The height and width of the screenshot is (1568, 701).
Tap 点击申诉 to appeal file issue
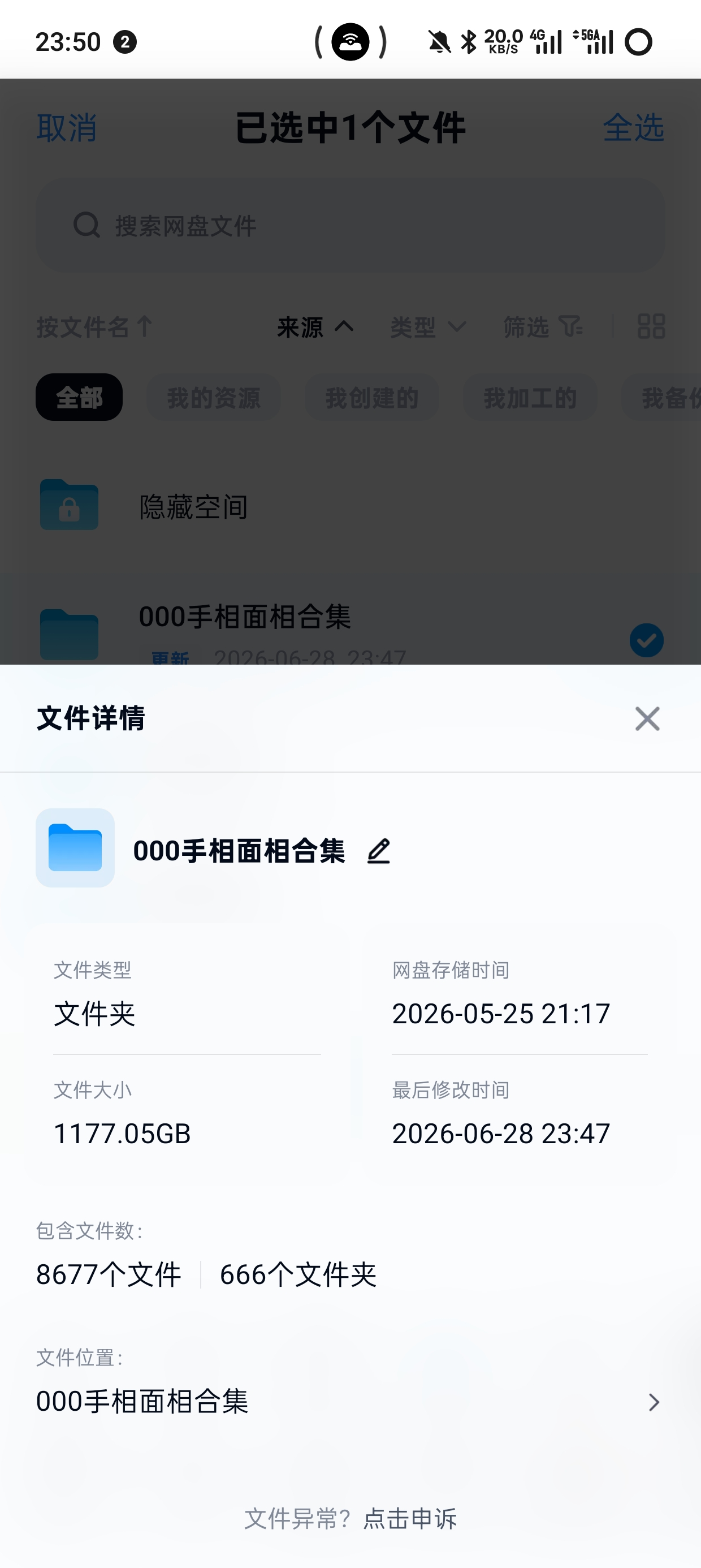click(409, 1519)
